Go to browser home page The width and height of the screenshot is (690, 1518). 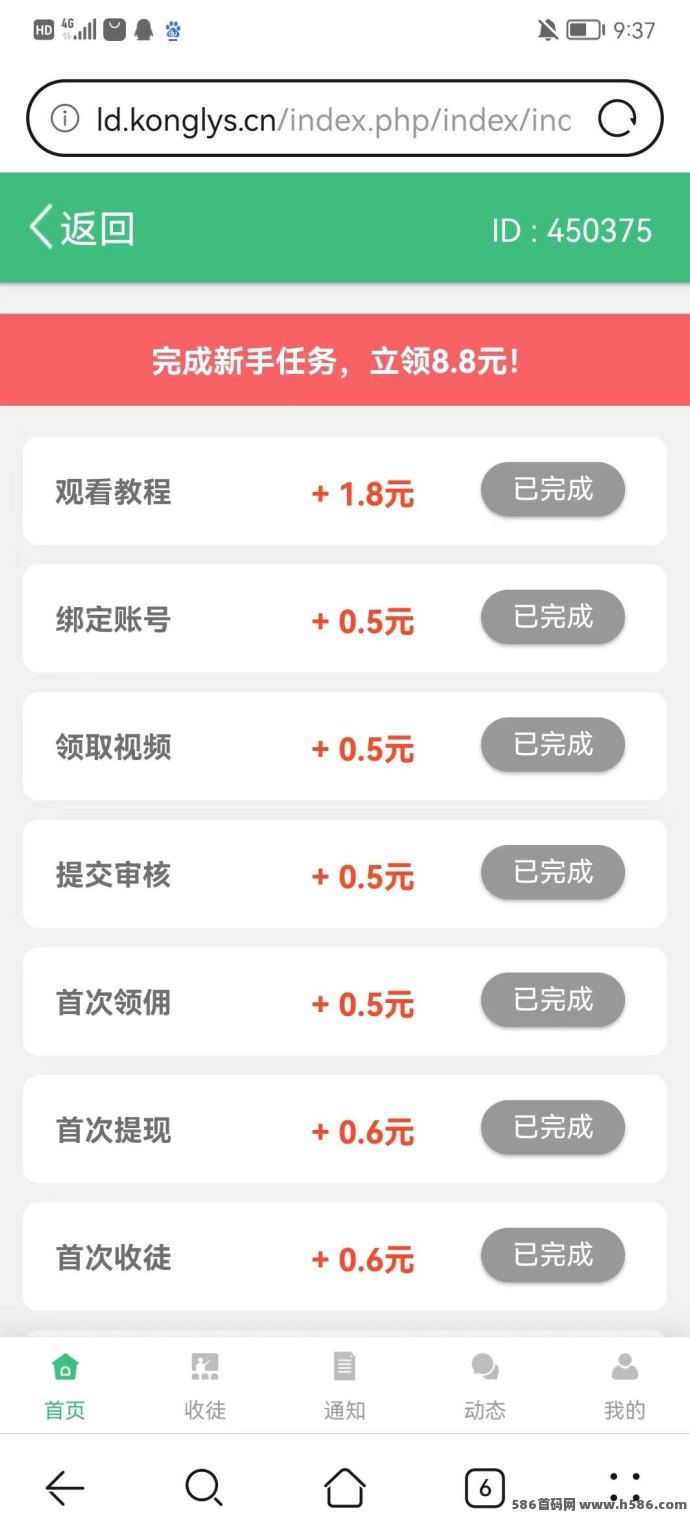click(345, 1488)
